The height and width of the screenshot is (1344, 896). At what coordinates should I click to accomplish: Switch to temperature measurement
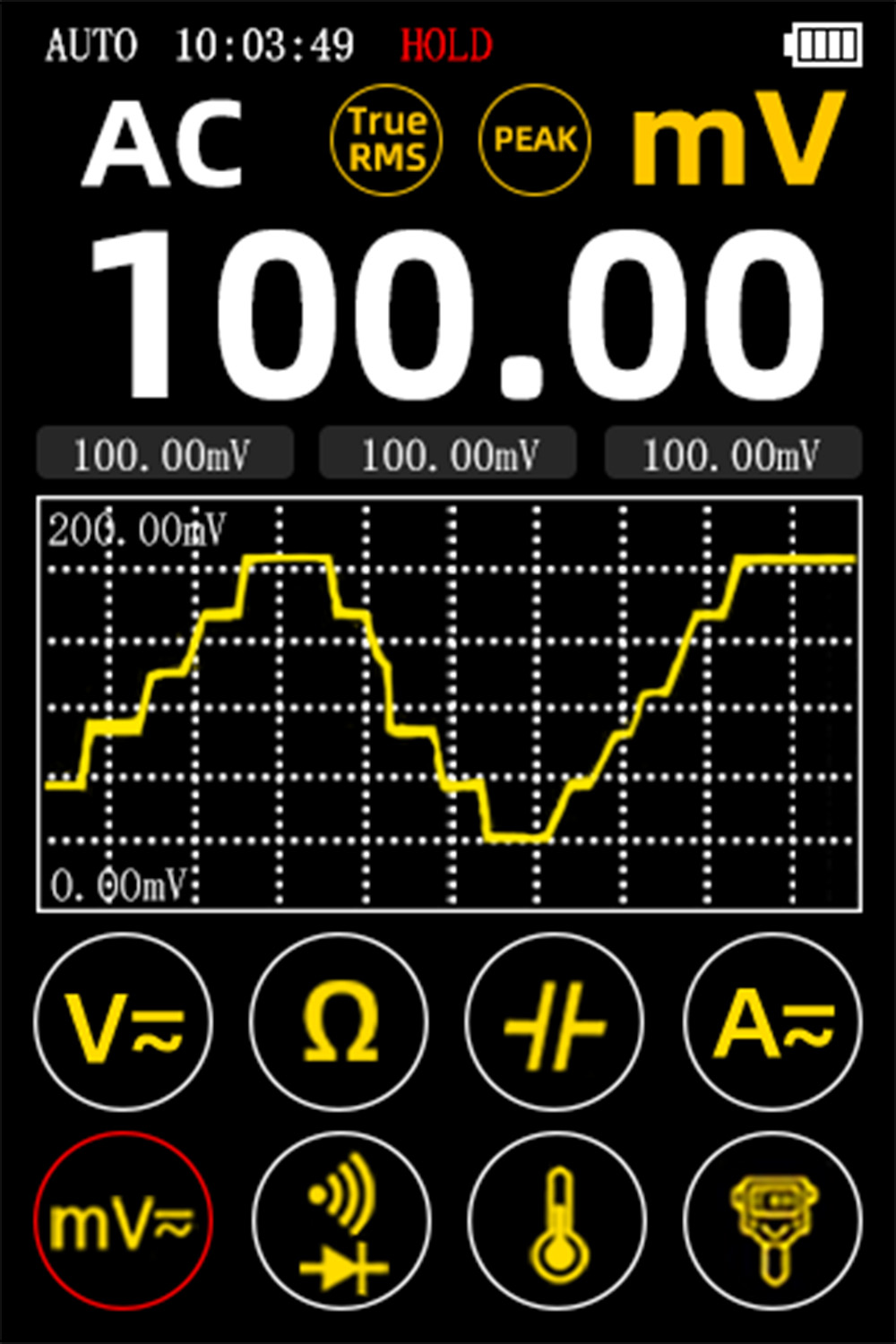point(556,1221)
